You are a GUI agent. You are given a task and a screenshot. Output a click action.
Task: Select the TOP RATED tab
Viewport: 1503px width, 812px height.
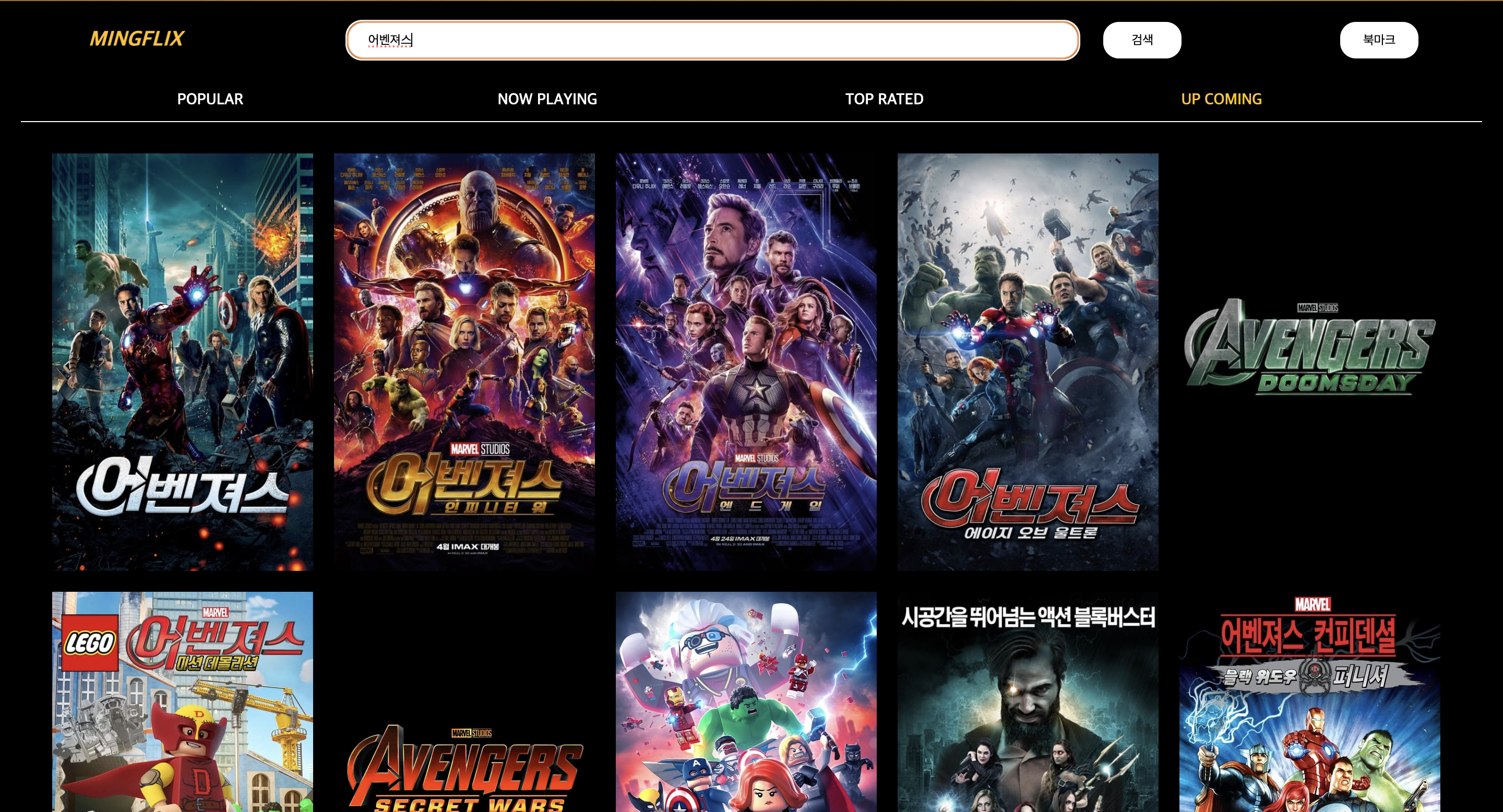tap(884, 99)
